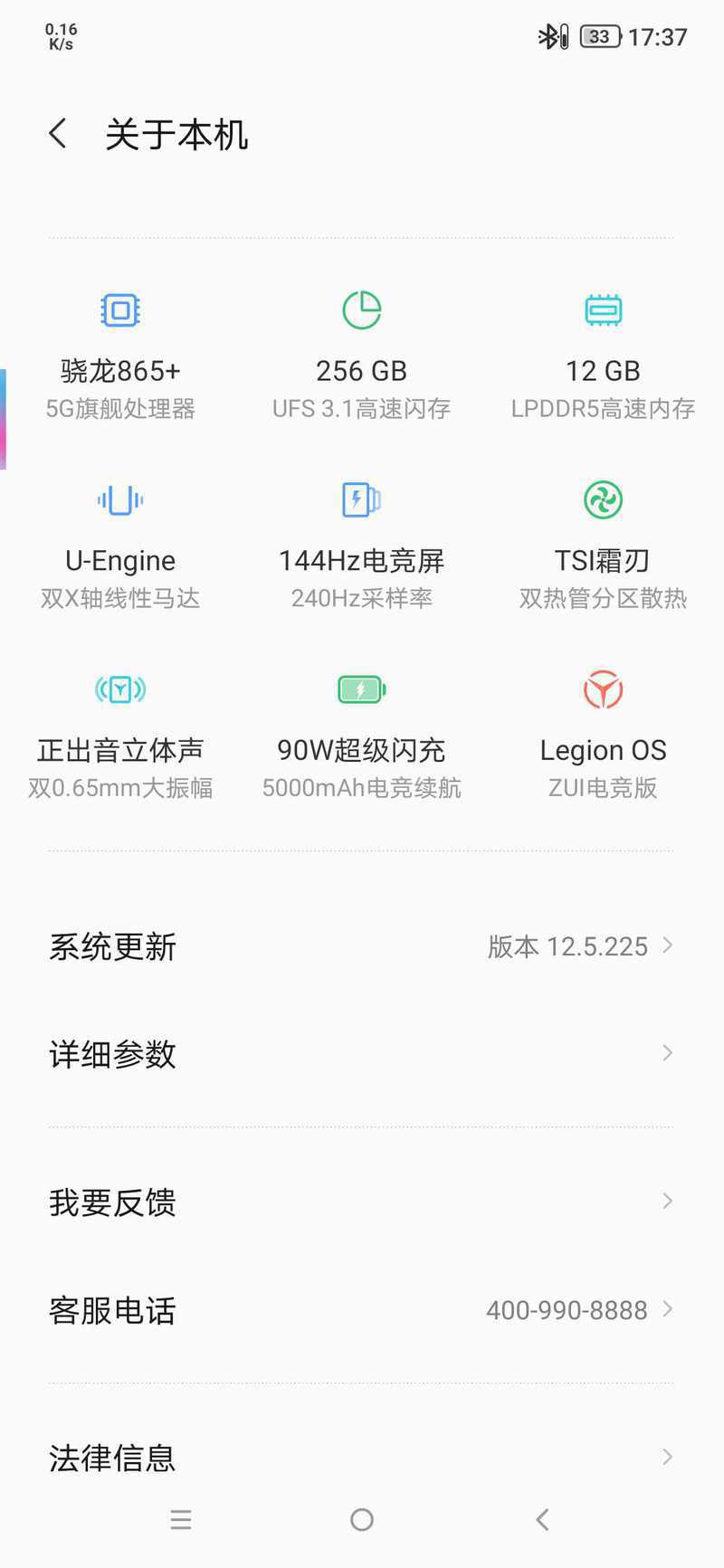Open 我要反馈 feedback
Viewport: 724px width, 1568px height.
(362, 1202)
